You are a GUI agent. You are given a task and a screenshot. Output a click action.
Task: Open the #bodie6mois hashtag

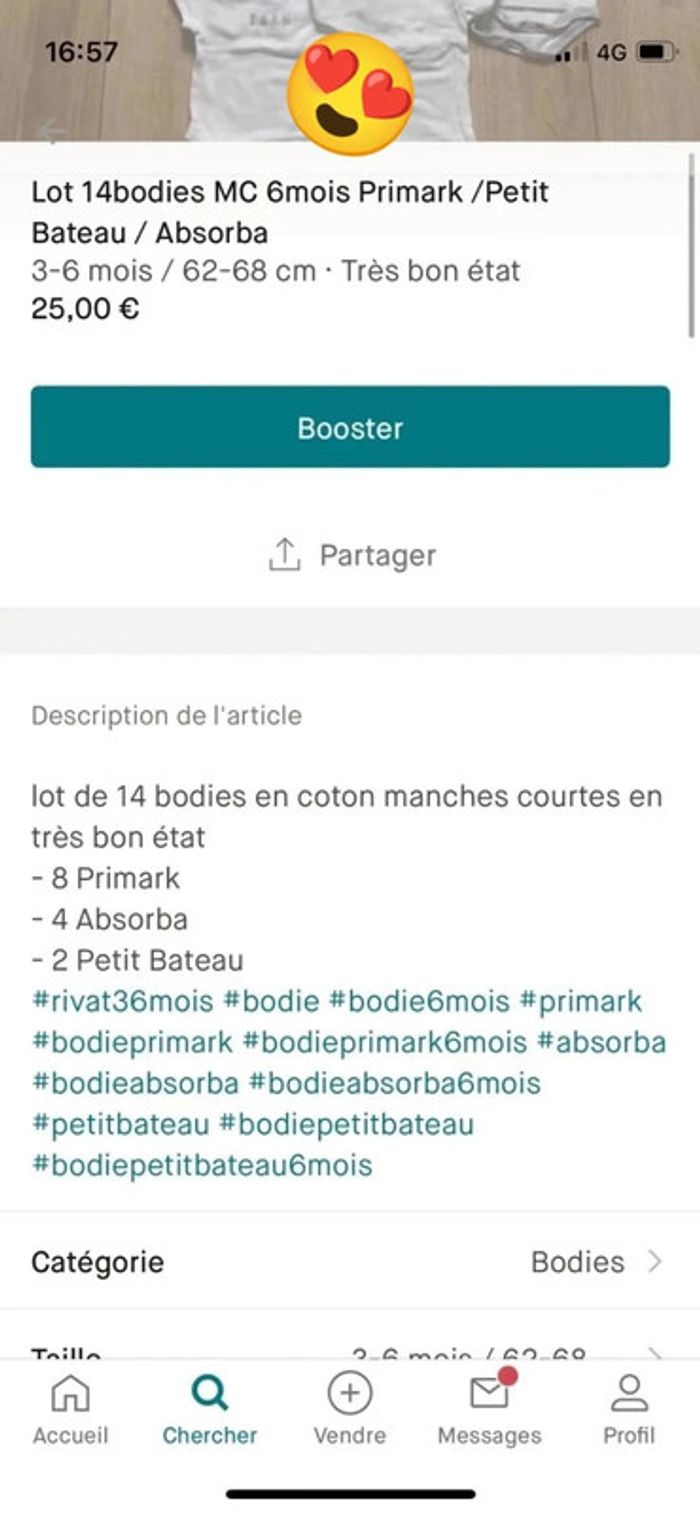click(419, 1001)
